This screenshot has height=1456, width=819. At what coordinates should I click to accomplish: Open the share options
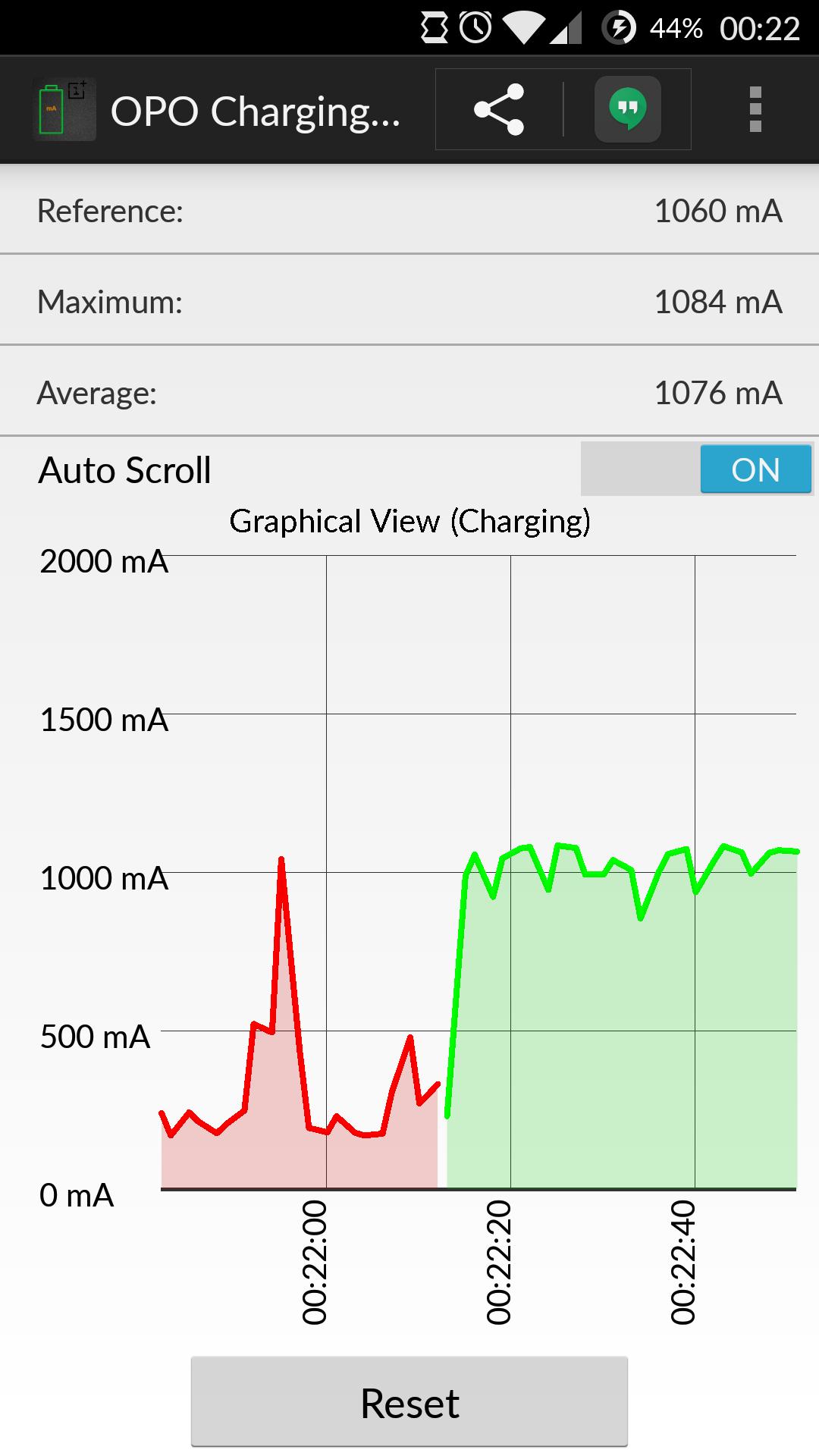click(x=500, y=108)
